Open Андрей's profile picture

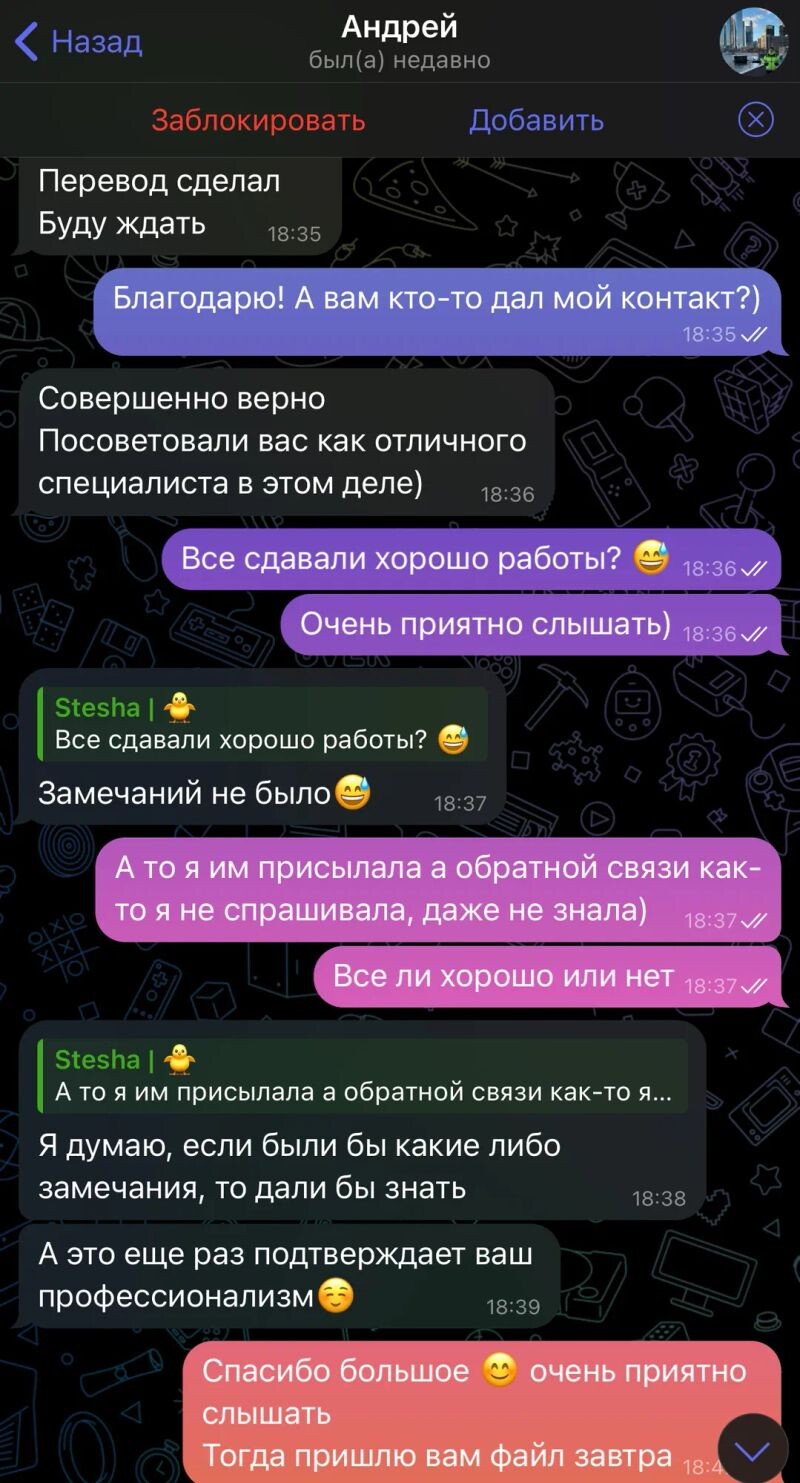coord(754,42)
